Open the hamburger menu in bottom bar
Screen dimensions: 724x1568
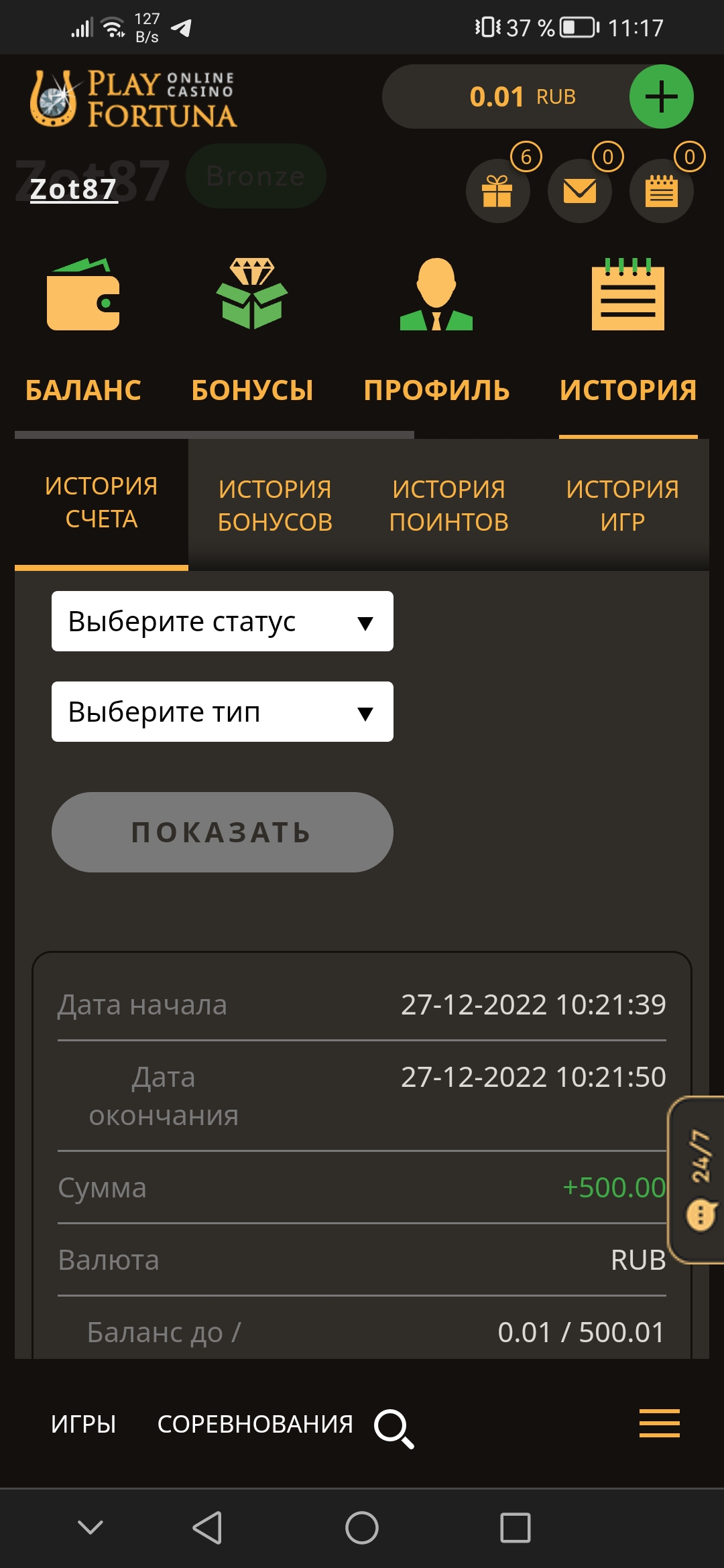click(x=659, y=1423)
